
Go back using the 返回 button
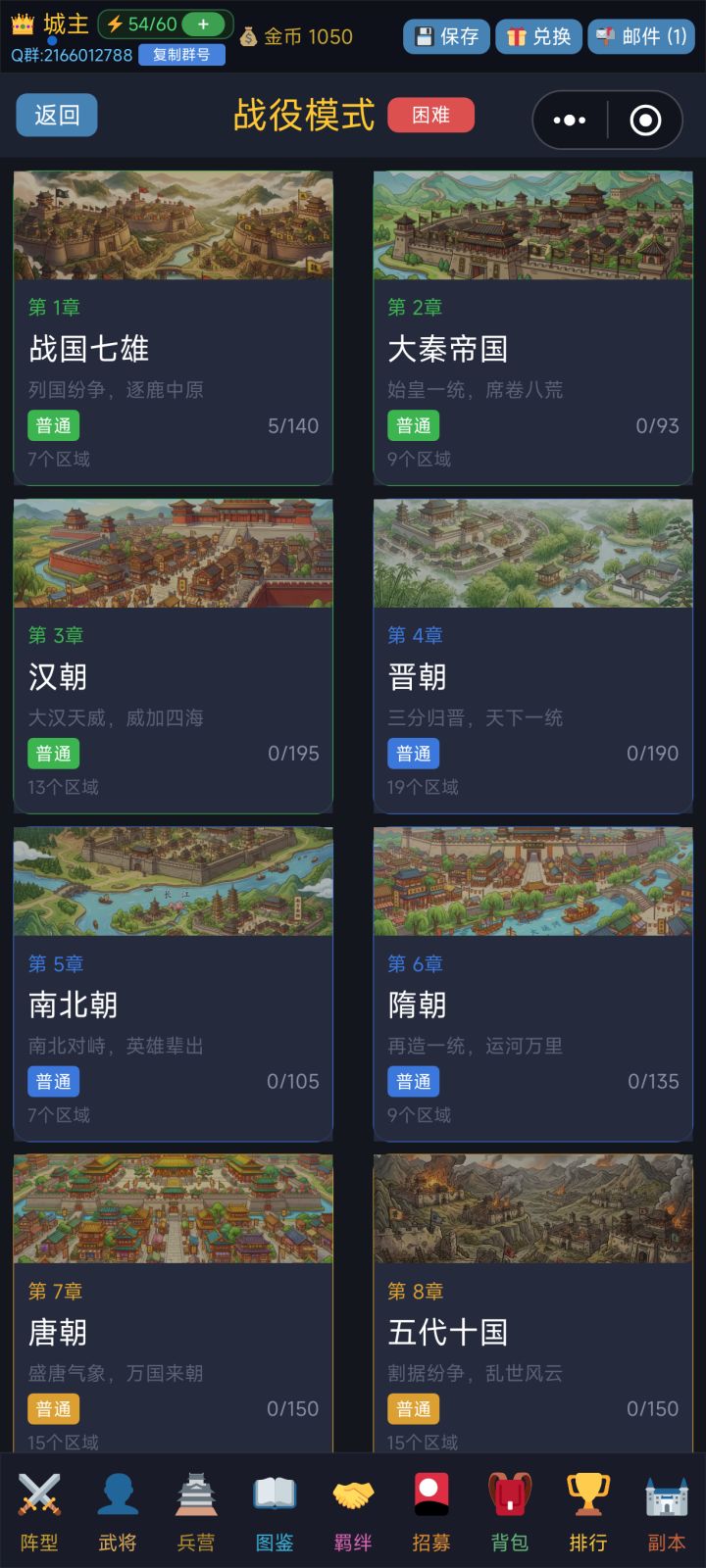point(56,115)
